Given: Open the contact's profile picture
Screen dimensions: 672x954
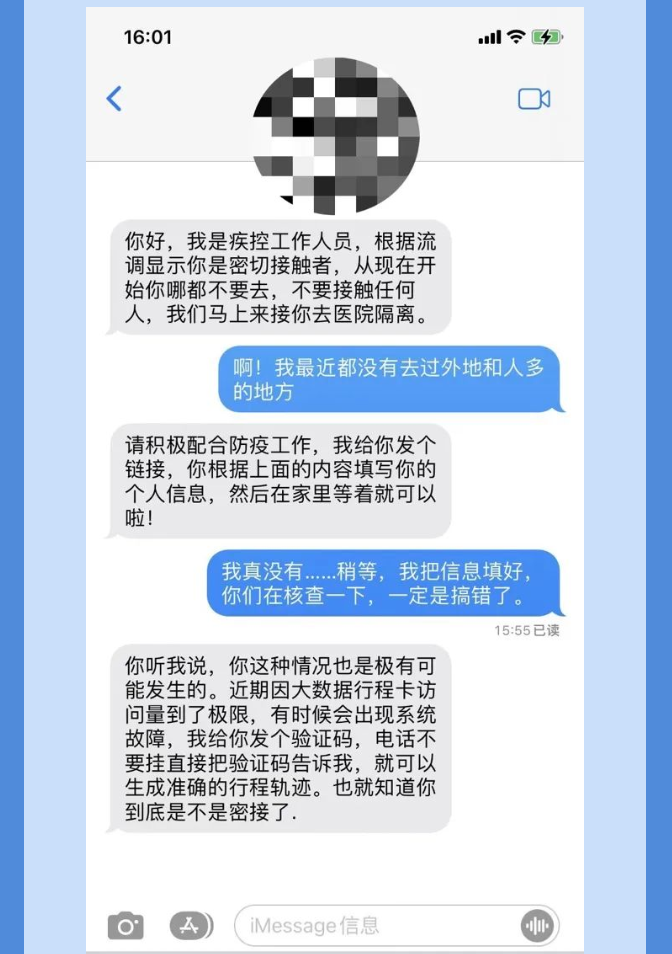Looking at the screenshot, I should coord(335,134).
